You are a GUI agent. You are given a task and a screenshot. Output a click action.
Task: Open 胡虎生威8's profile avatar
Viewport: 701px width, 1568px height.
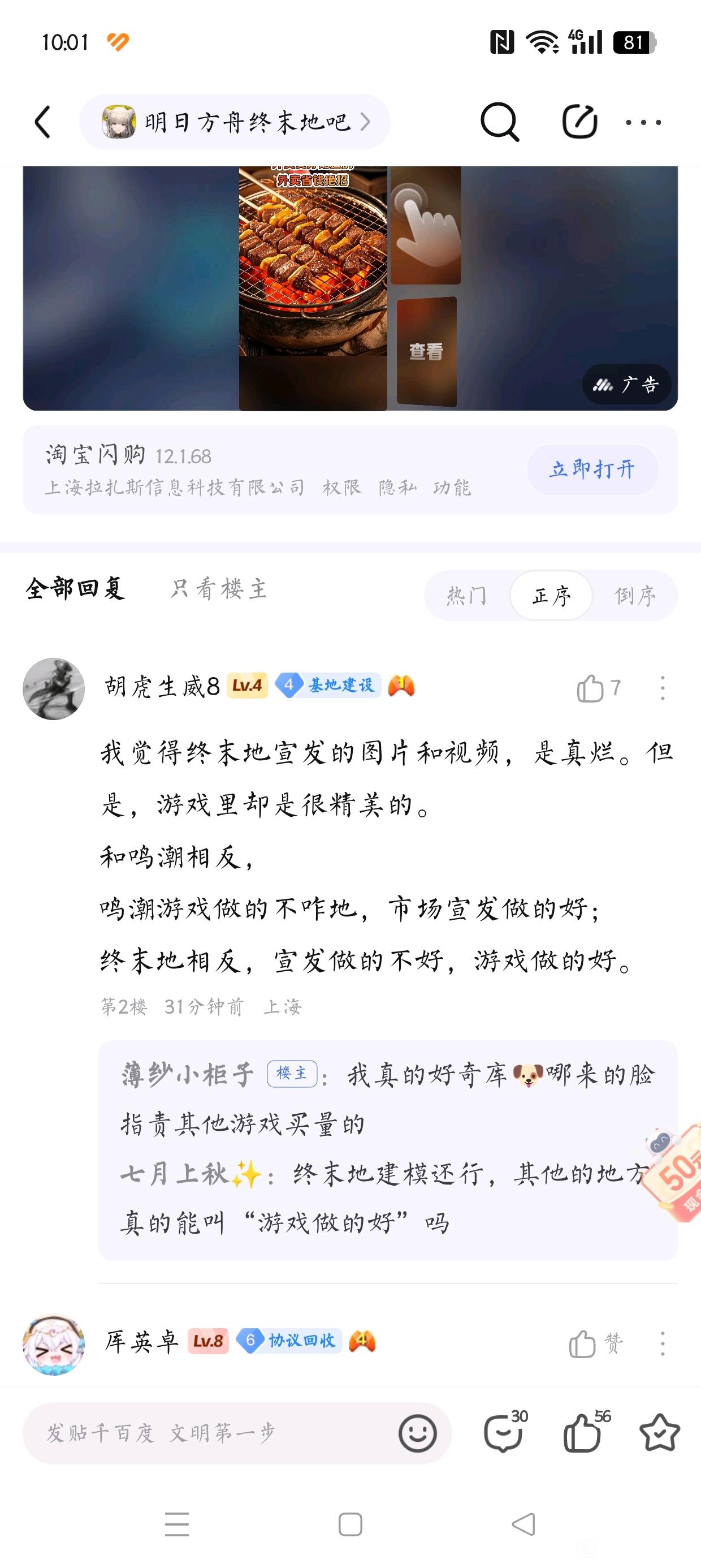[x=54, y=688]
